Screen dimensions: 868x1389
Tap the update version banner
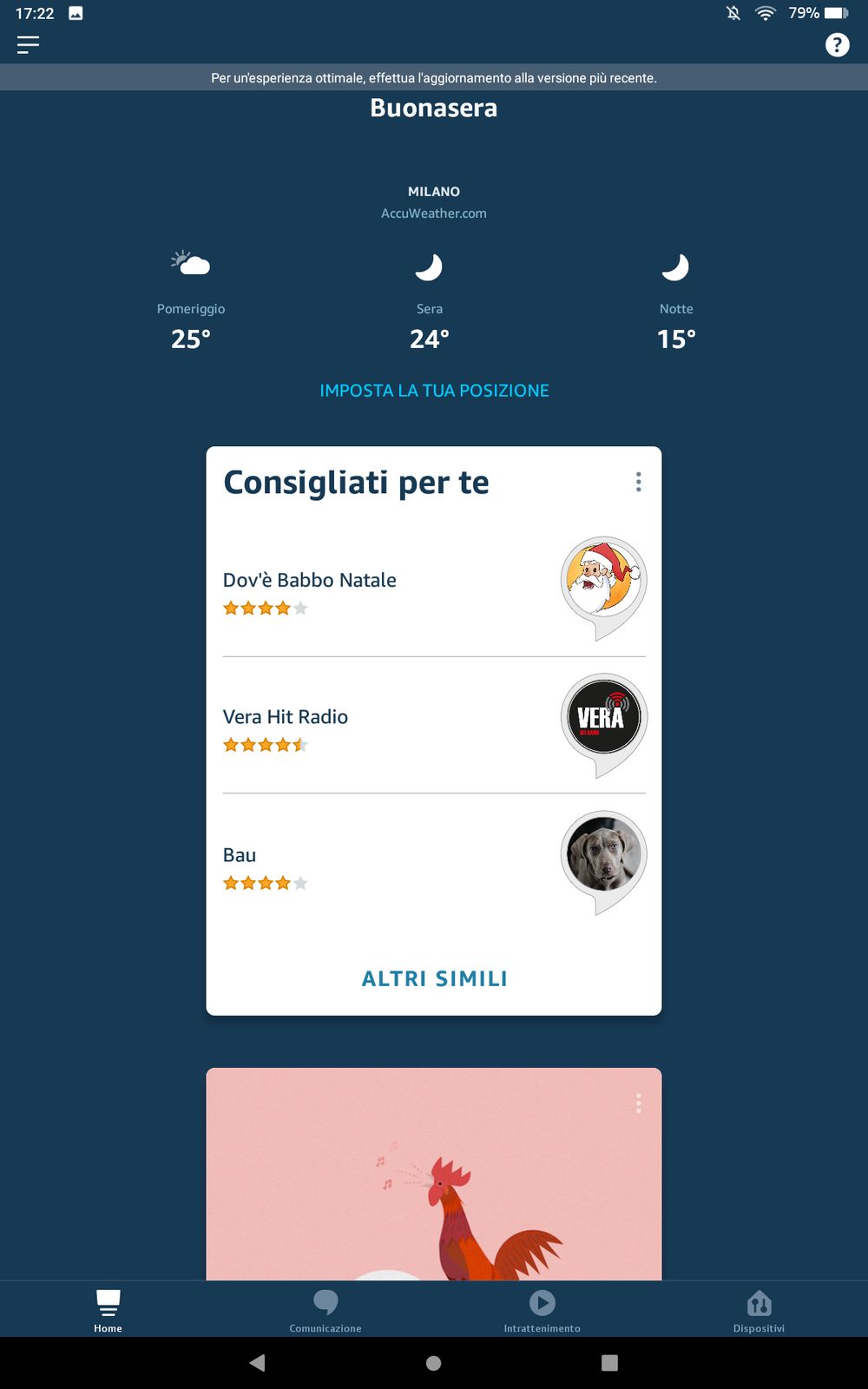click(x=434, y=77)
